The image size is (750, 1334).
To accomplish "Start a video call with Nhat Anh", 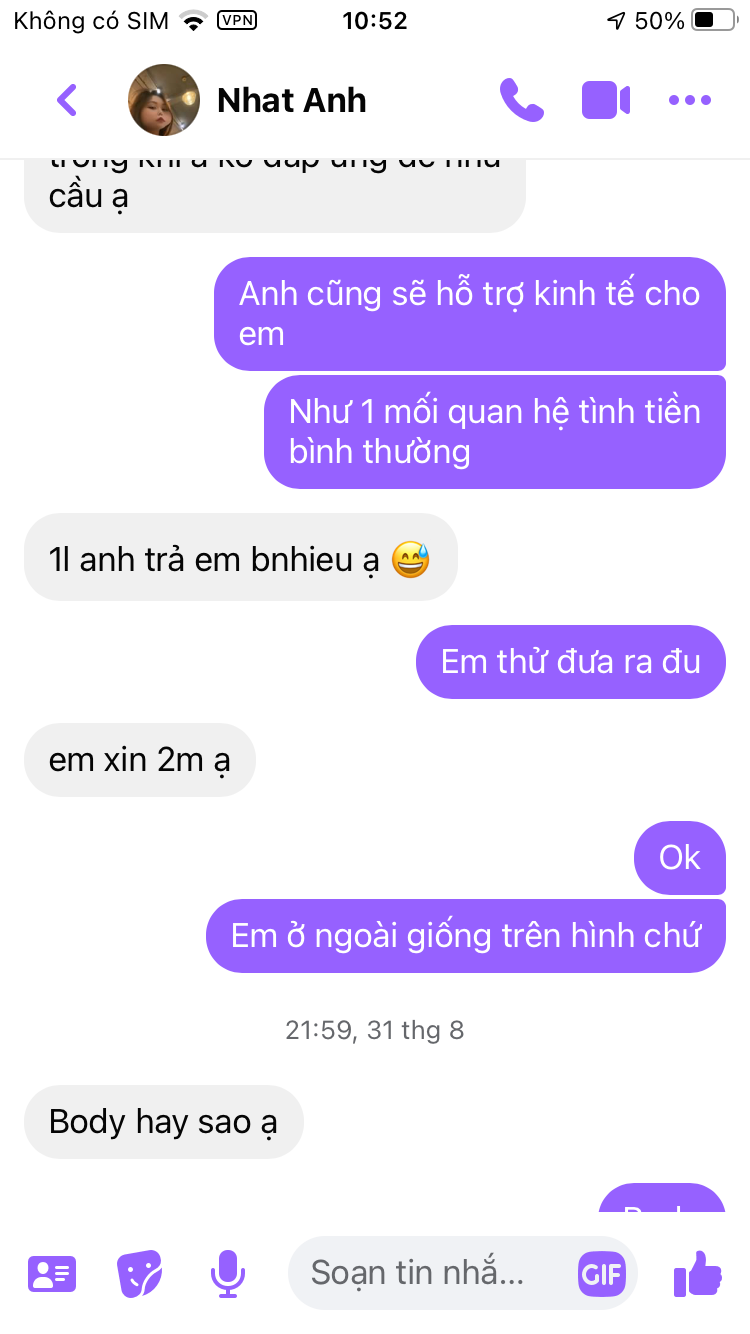I will 605,100.
